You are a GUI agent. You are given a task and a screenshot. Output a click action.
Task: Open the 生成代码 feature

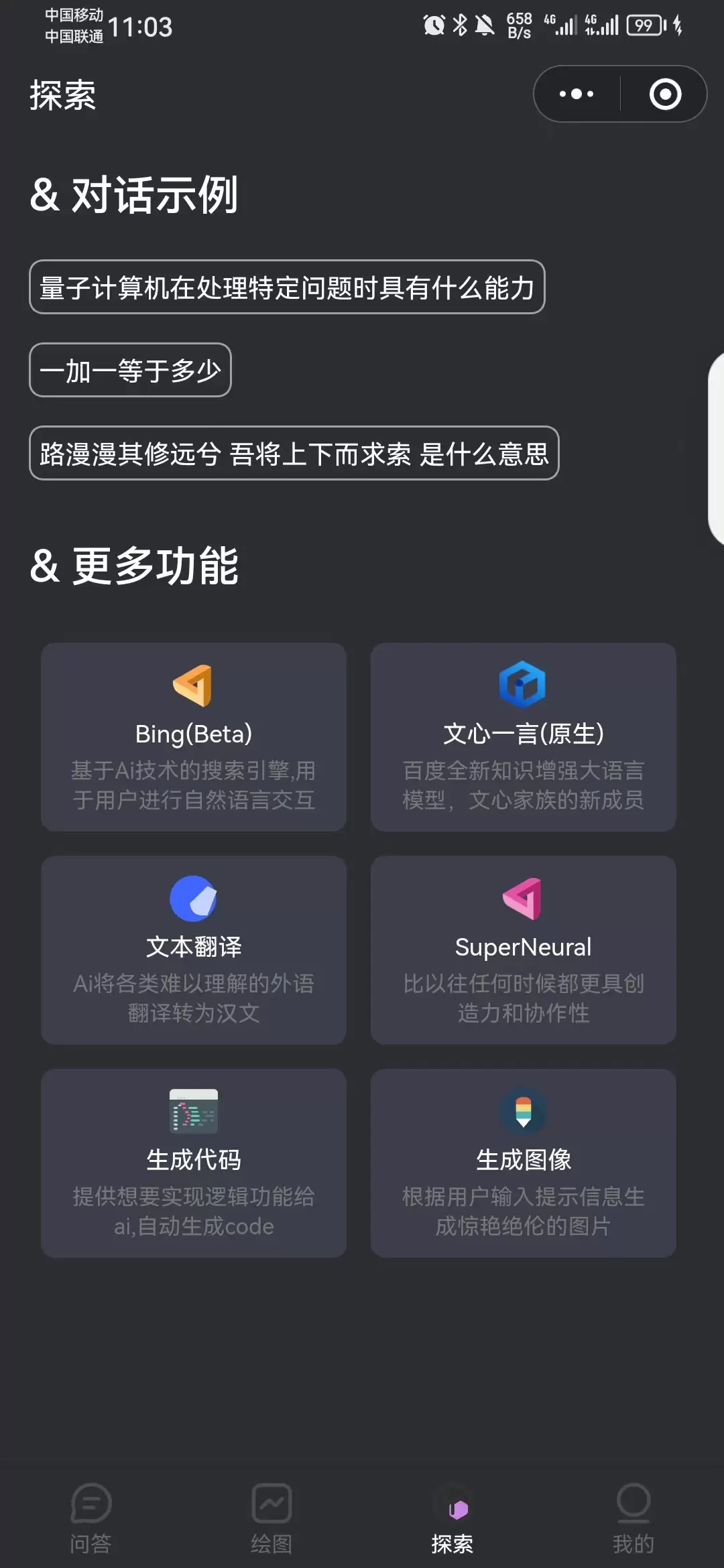[x=194, y=1163]
